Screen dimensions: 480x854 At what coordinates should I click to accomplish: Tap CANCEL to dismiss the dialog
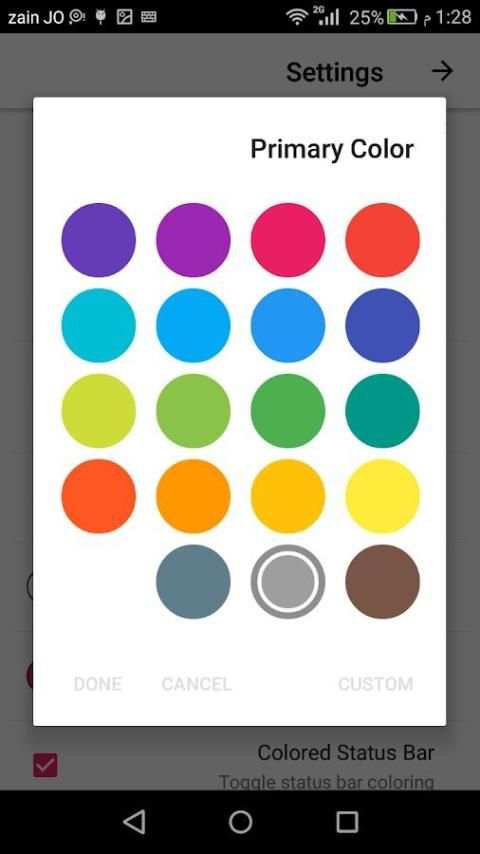[197, 684]
